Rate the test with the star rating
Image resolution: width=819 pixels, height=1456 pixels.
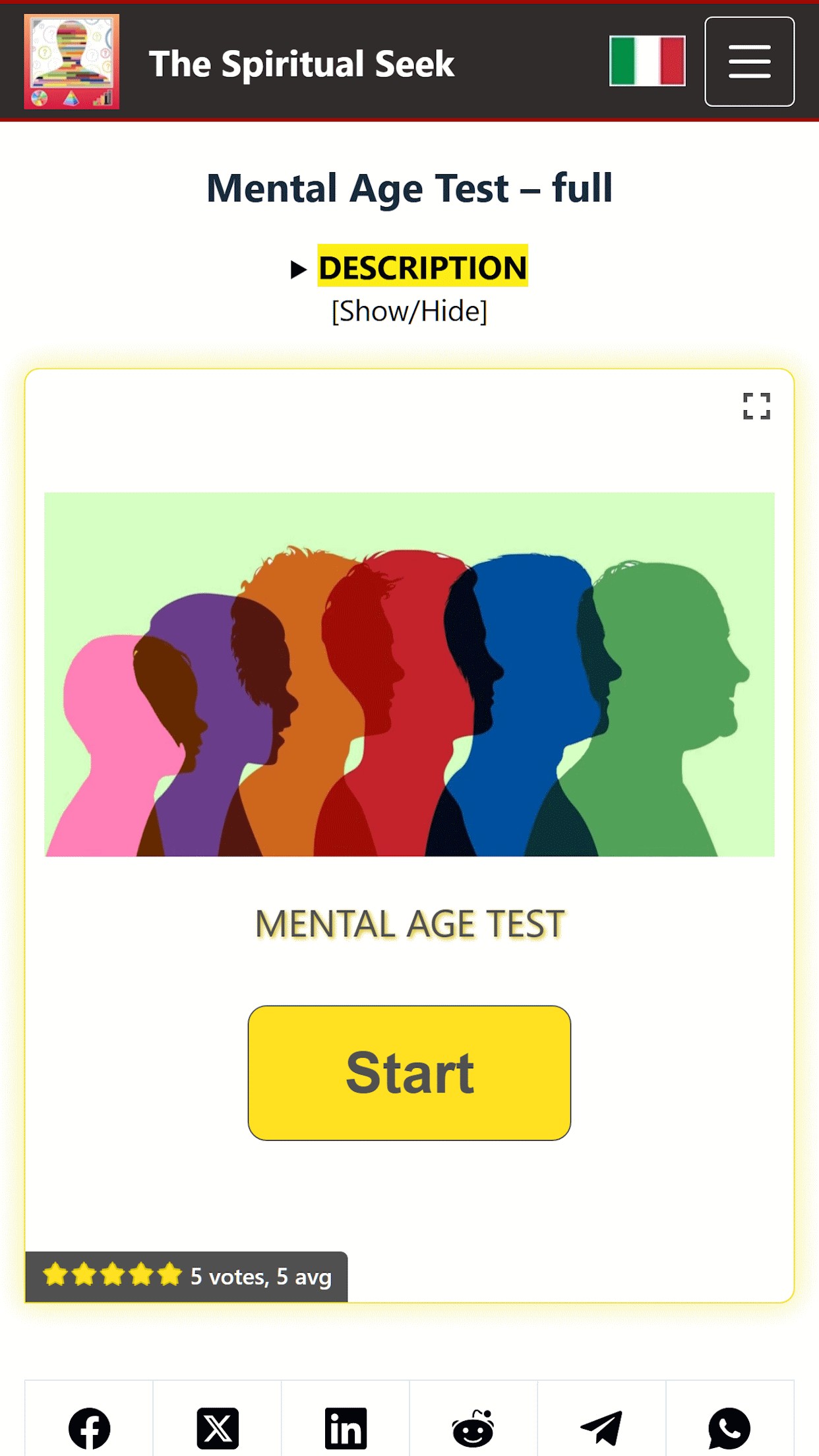pyautogui.click(x=112, y=1275)
